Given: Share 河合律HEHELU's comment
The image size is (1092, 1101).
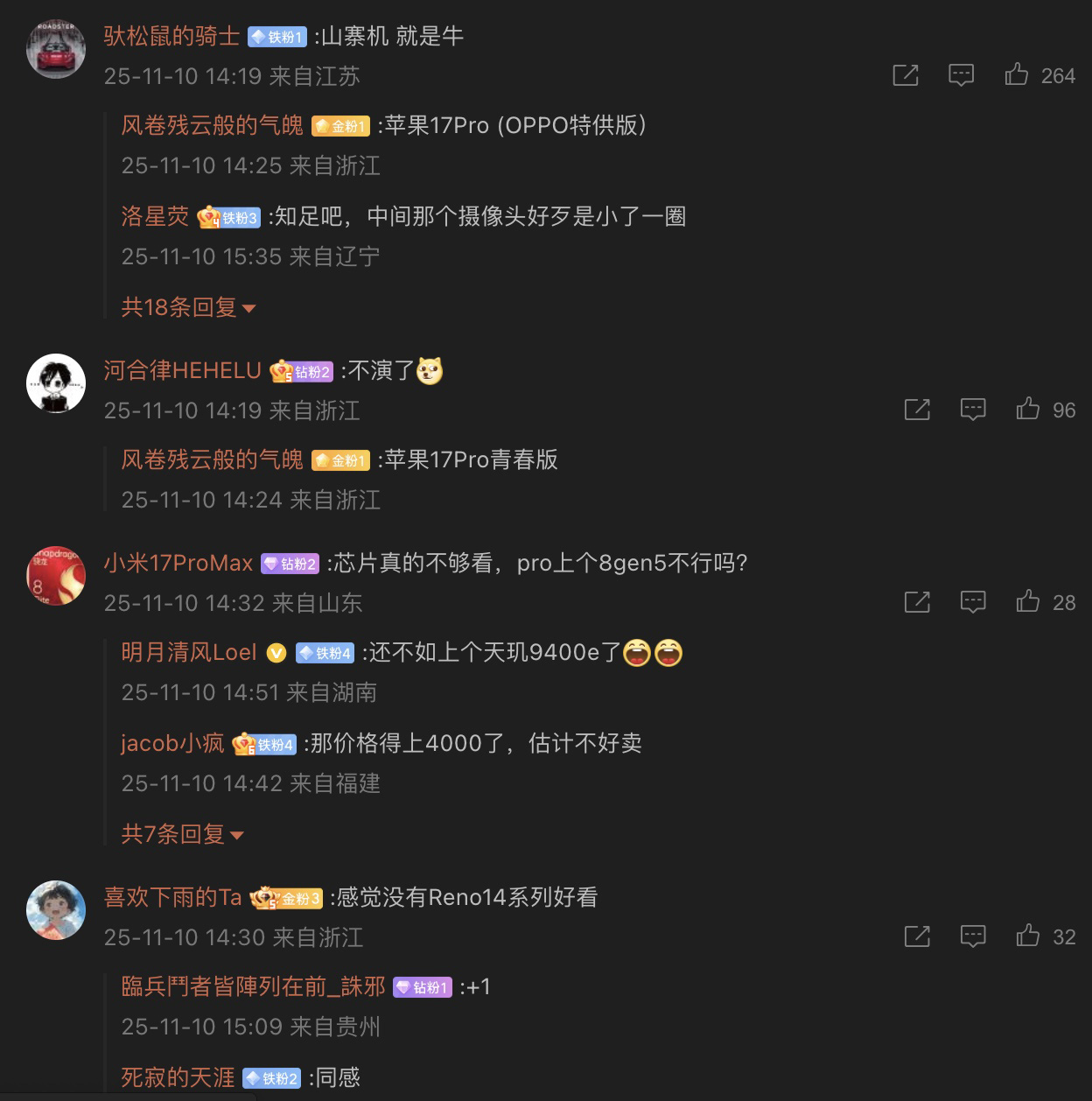Looking at the screenshot, I should click(917, 410).
